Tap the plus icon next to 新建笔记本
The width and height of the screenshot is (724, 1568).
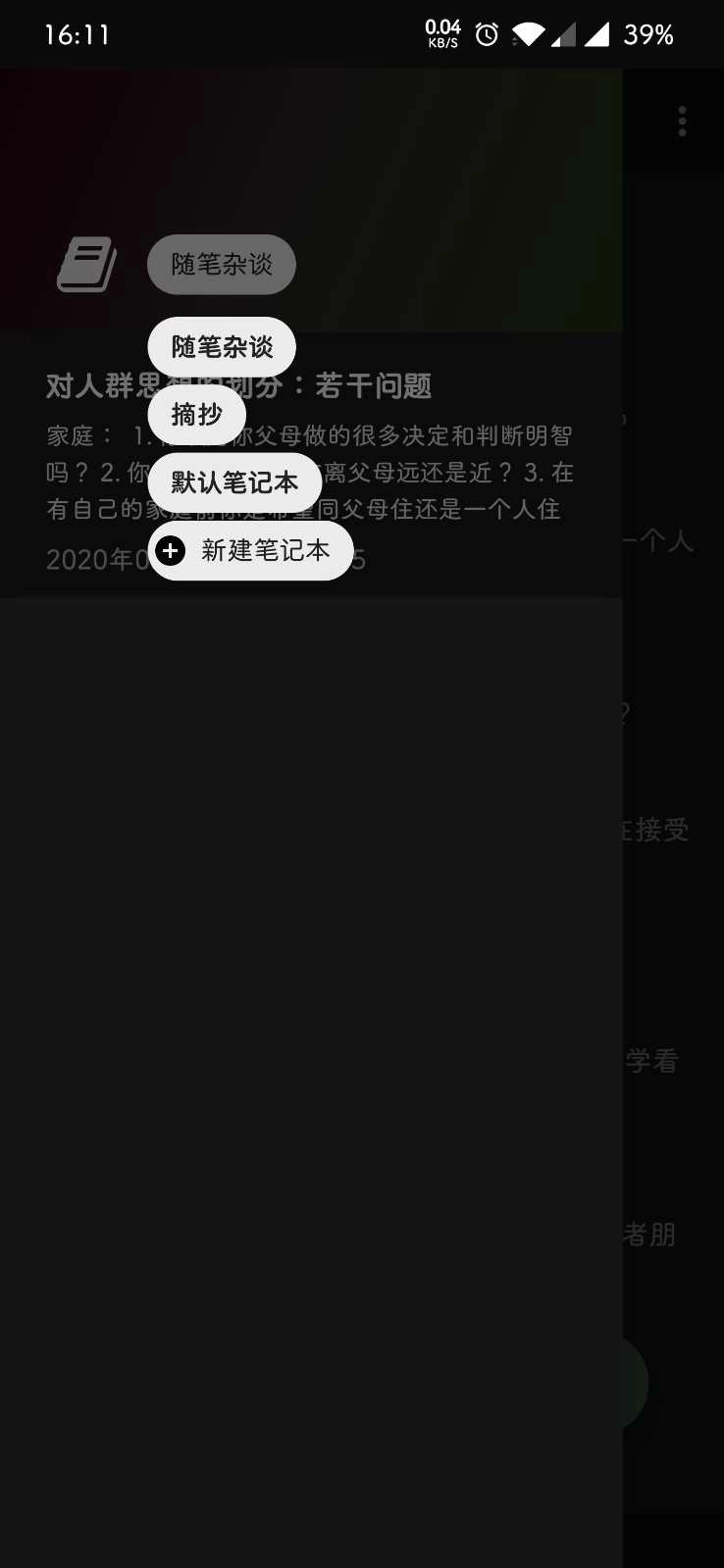(170, 550)
